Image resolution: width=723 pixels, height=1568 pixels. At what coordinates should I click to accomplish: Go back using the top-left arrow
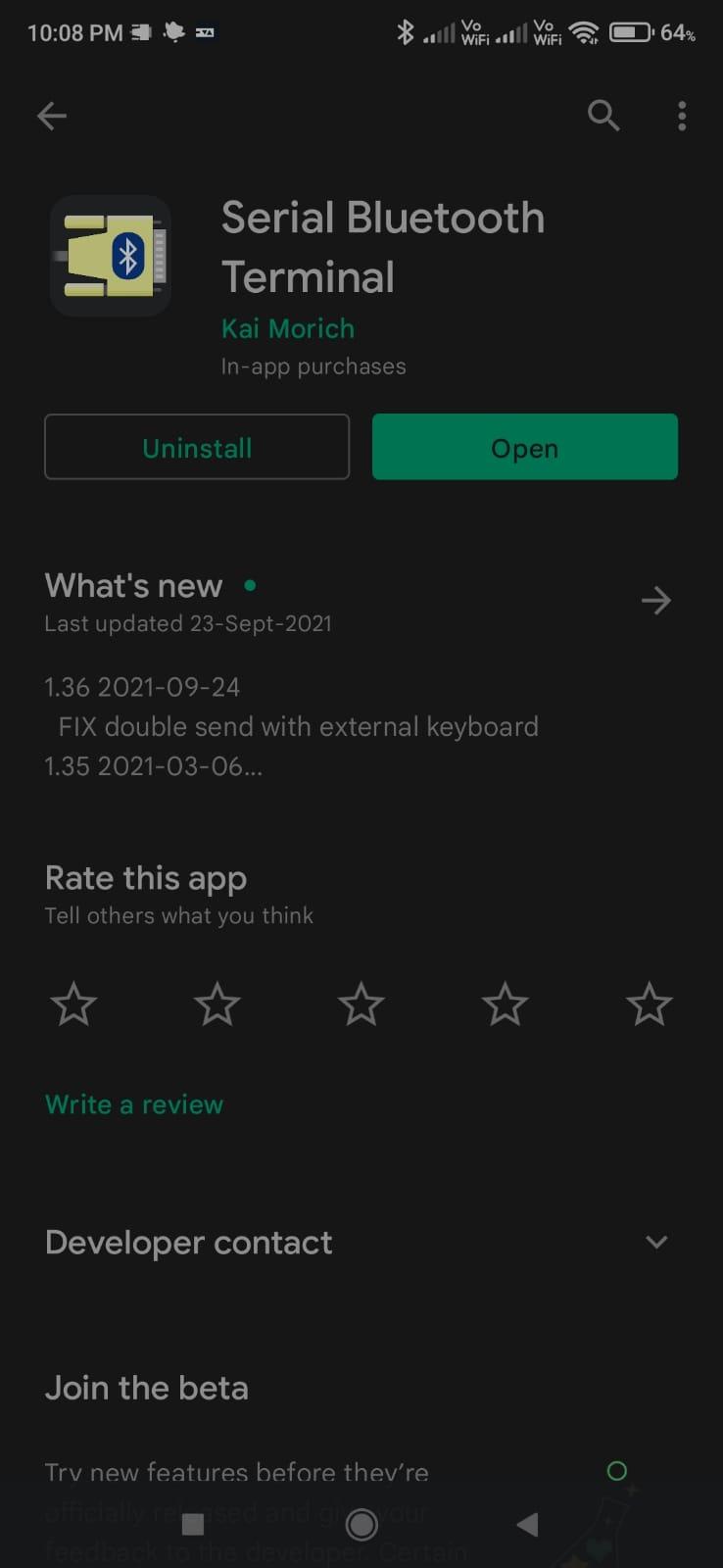[52, 117]
